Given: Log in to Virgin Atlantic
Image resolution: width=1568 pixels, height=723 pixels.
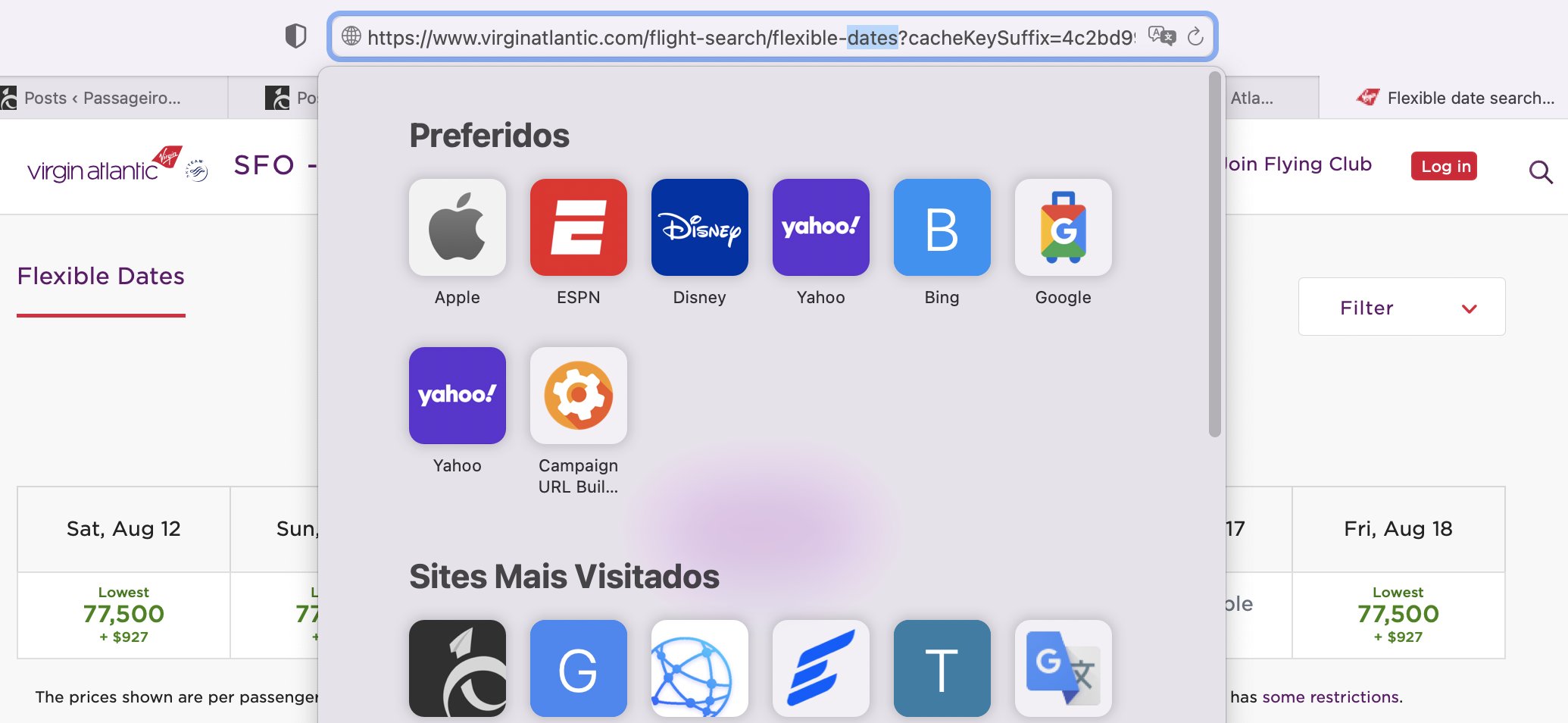Looking at the screenshot, I should 1444,166.
